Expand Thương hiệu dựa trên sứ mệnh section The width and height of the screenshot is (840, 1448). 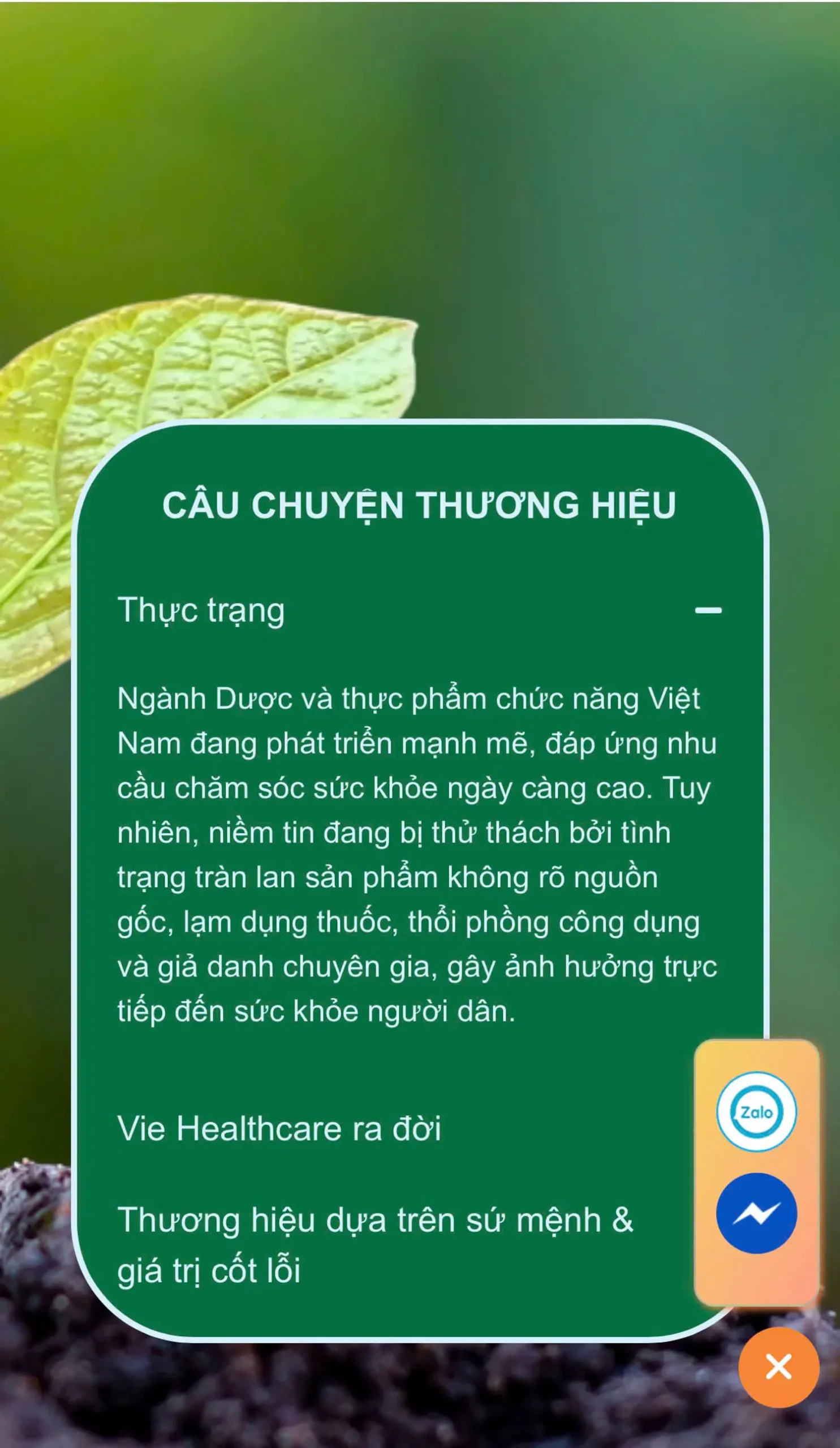click(x=374, y=1244)
